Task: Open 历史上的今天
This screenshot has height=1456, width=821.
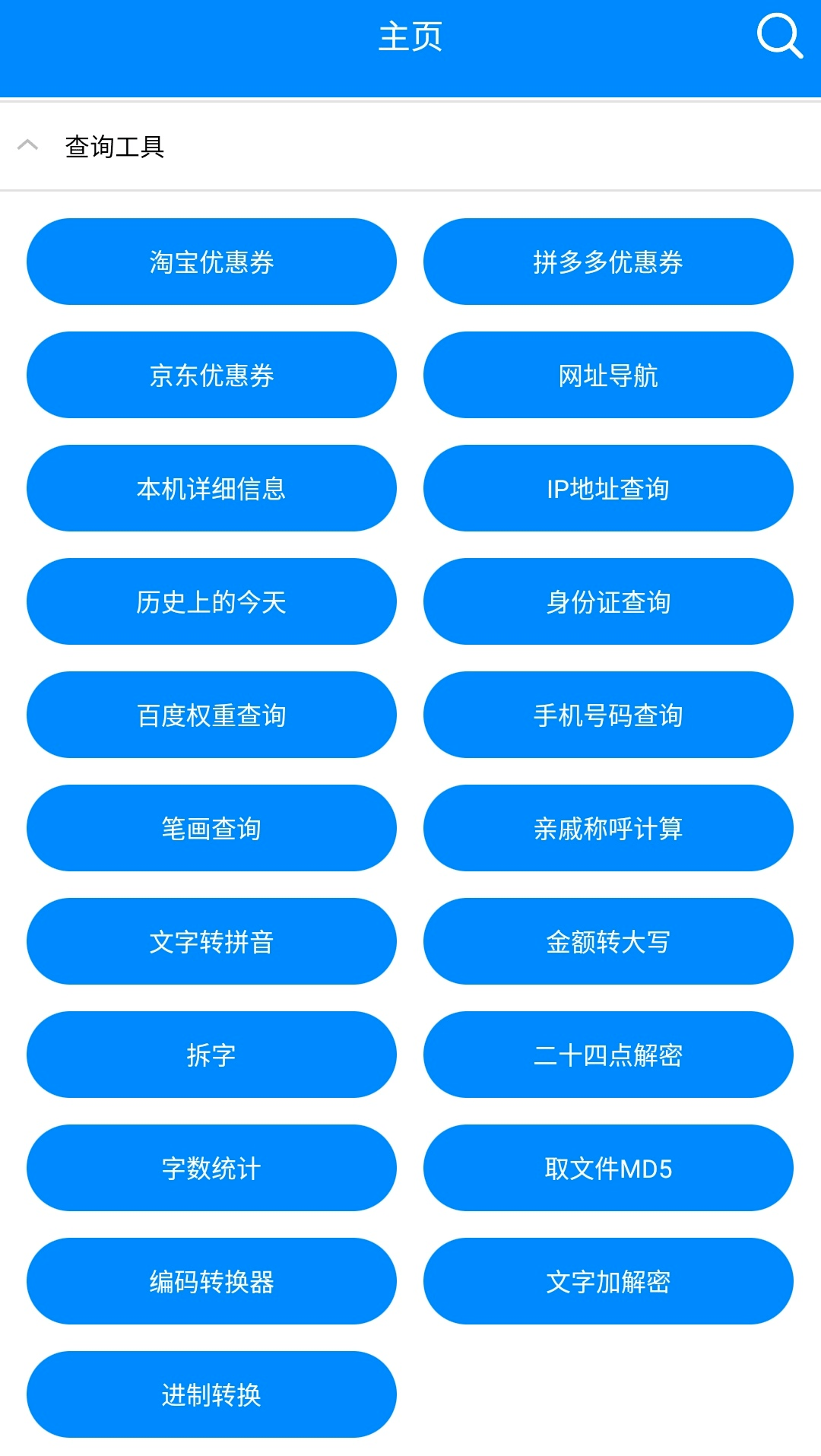Action: click(211, 601)
